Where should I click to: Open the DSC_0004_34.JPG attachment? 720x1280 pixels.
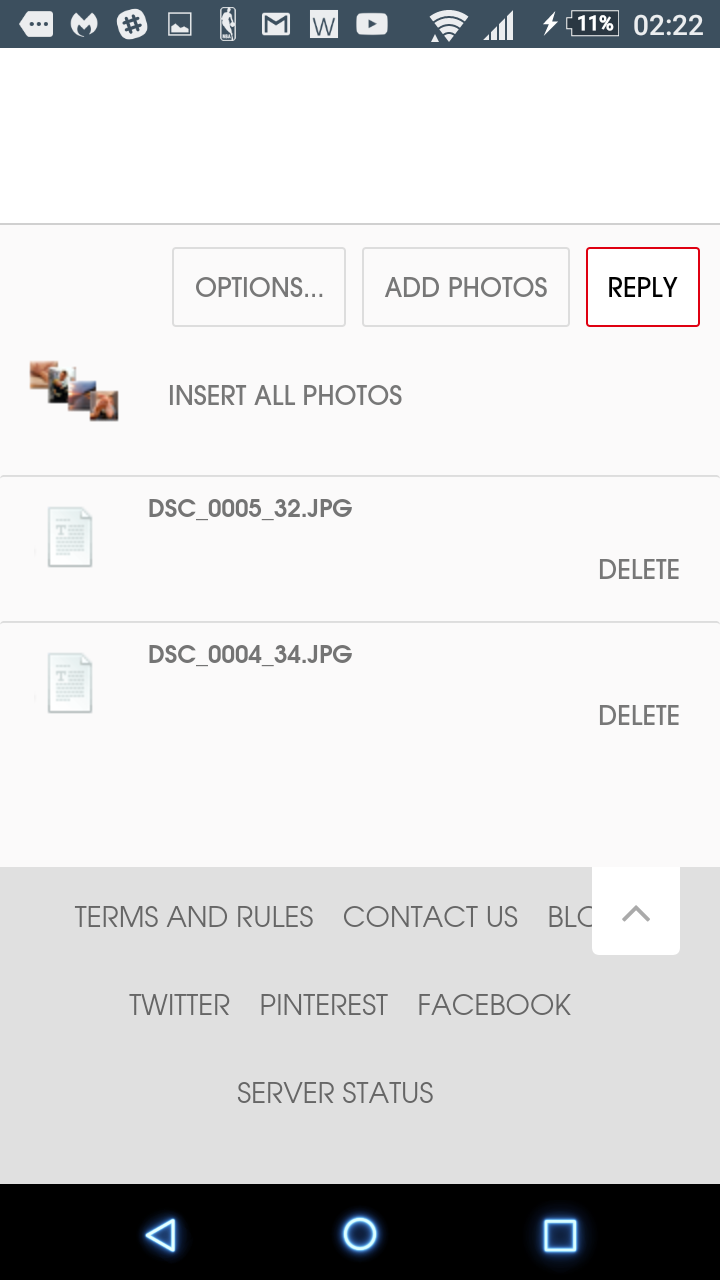coord(250,654)
